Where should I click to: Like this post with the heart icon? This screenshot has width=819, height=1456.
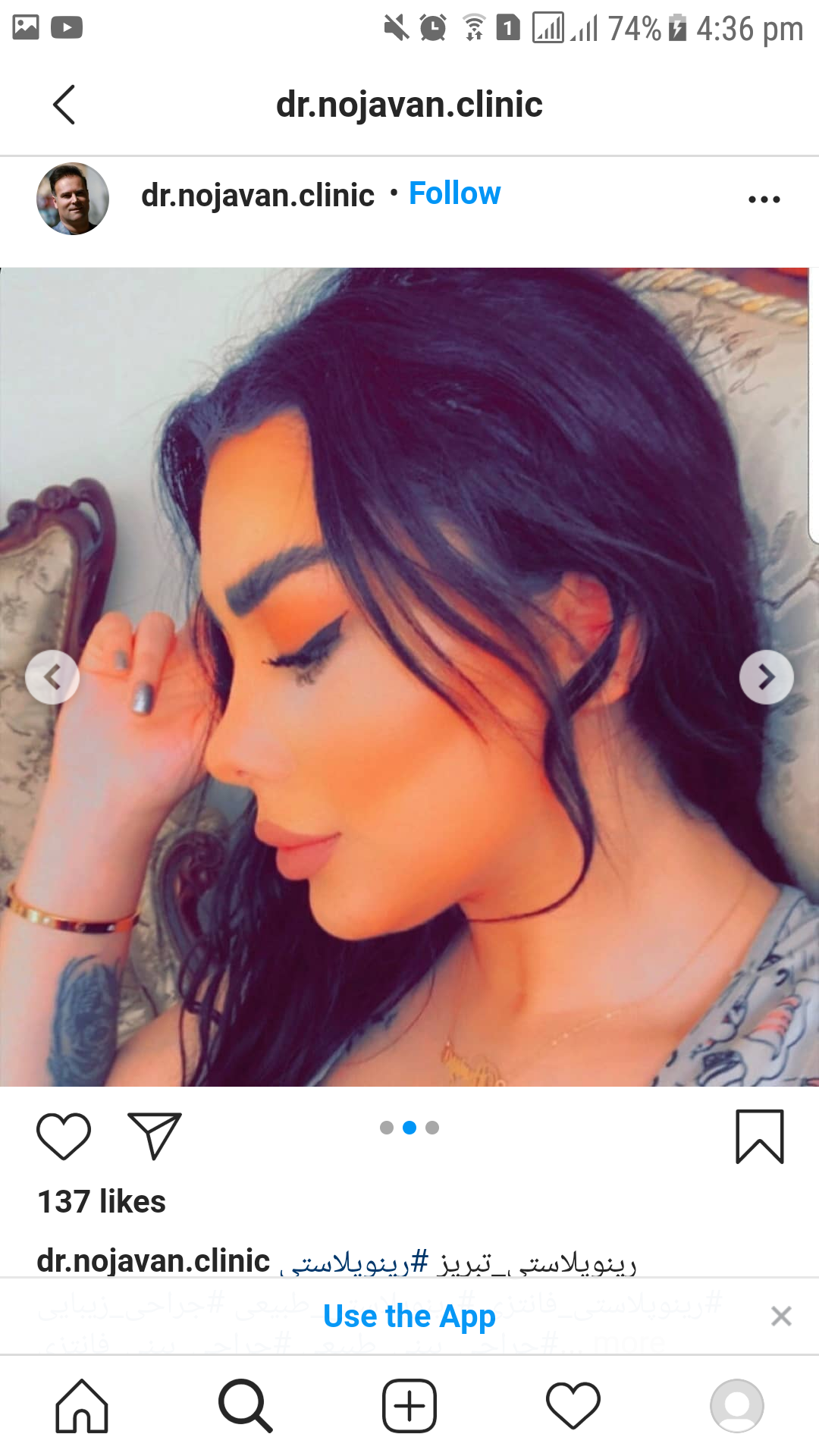64,1136
